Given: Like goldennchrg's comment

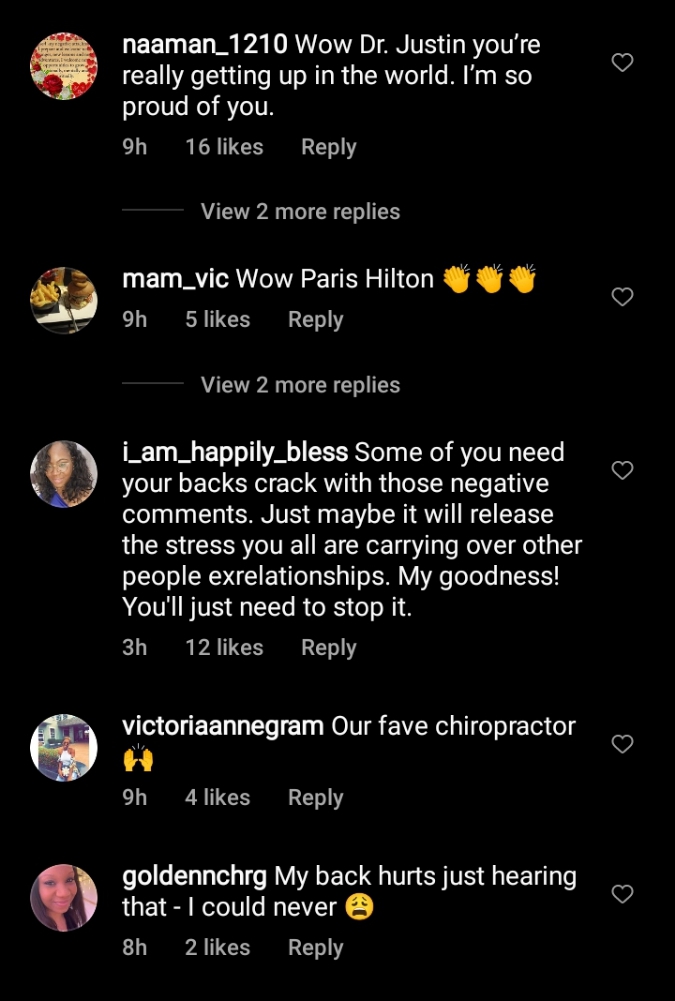Looking at the screenshot, I should (x=622, y=894).
